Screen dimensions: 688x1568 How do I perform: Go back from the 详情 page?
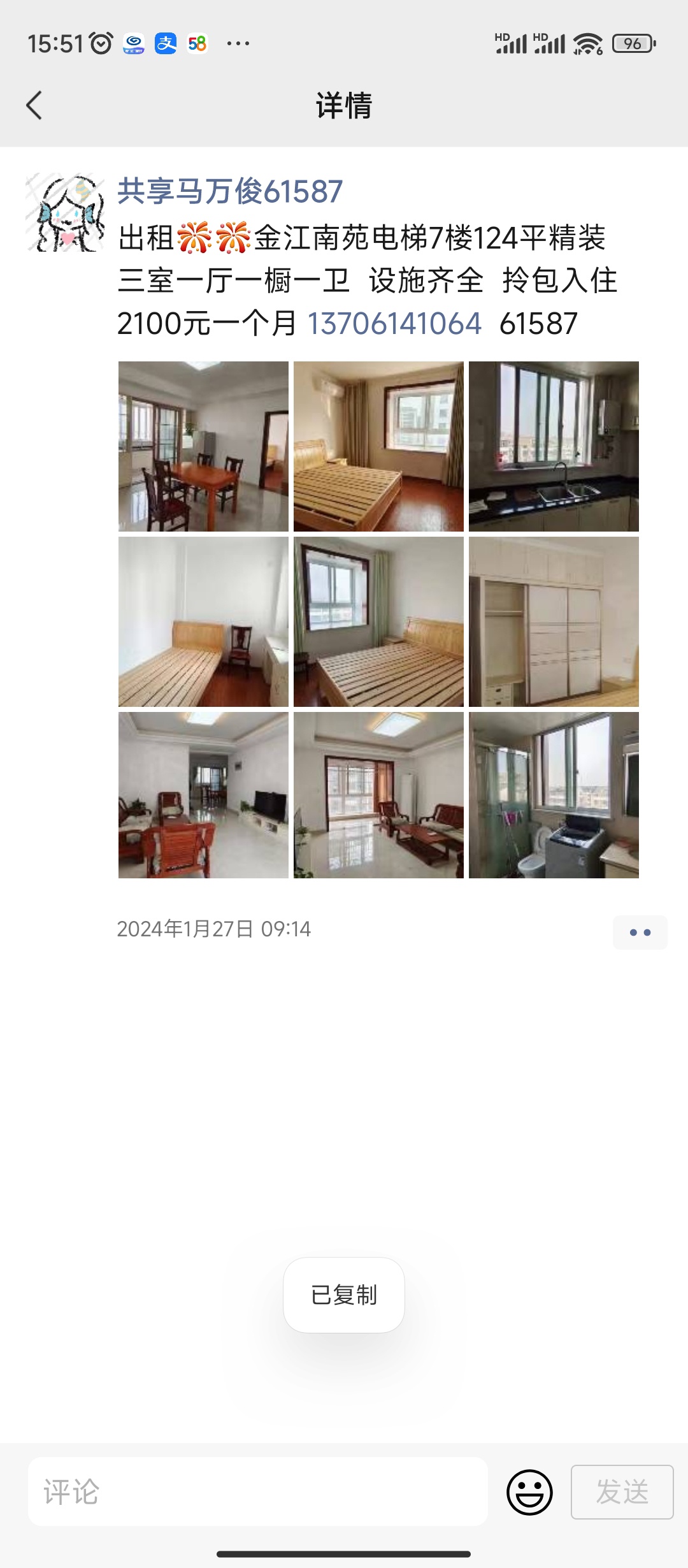pyautogui.click(x=34, y=105)
